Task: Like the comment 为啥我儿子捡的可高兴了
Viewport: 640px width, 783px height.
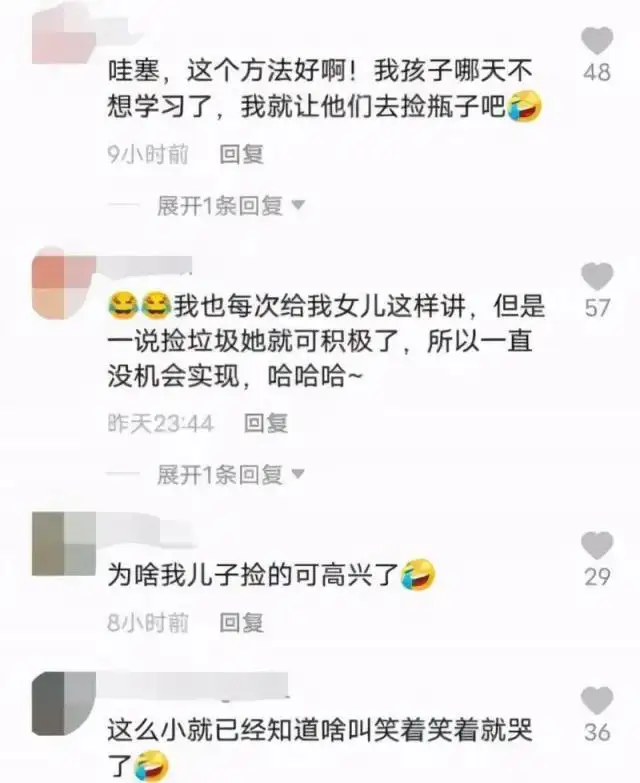Action: pyautogui.click(x=597, y=545)
